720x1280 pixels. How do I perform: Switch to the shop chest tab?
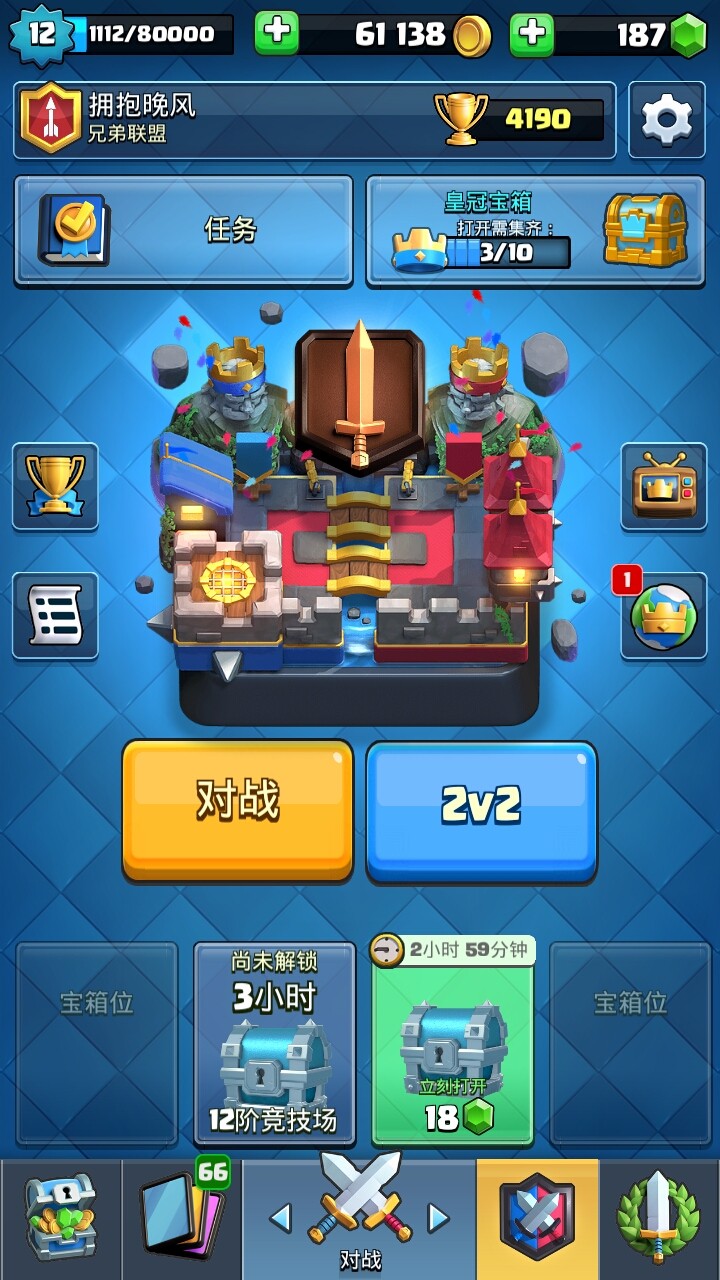point(60,1220)
